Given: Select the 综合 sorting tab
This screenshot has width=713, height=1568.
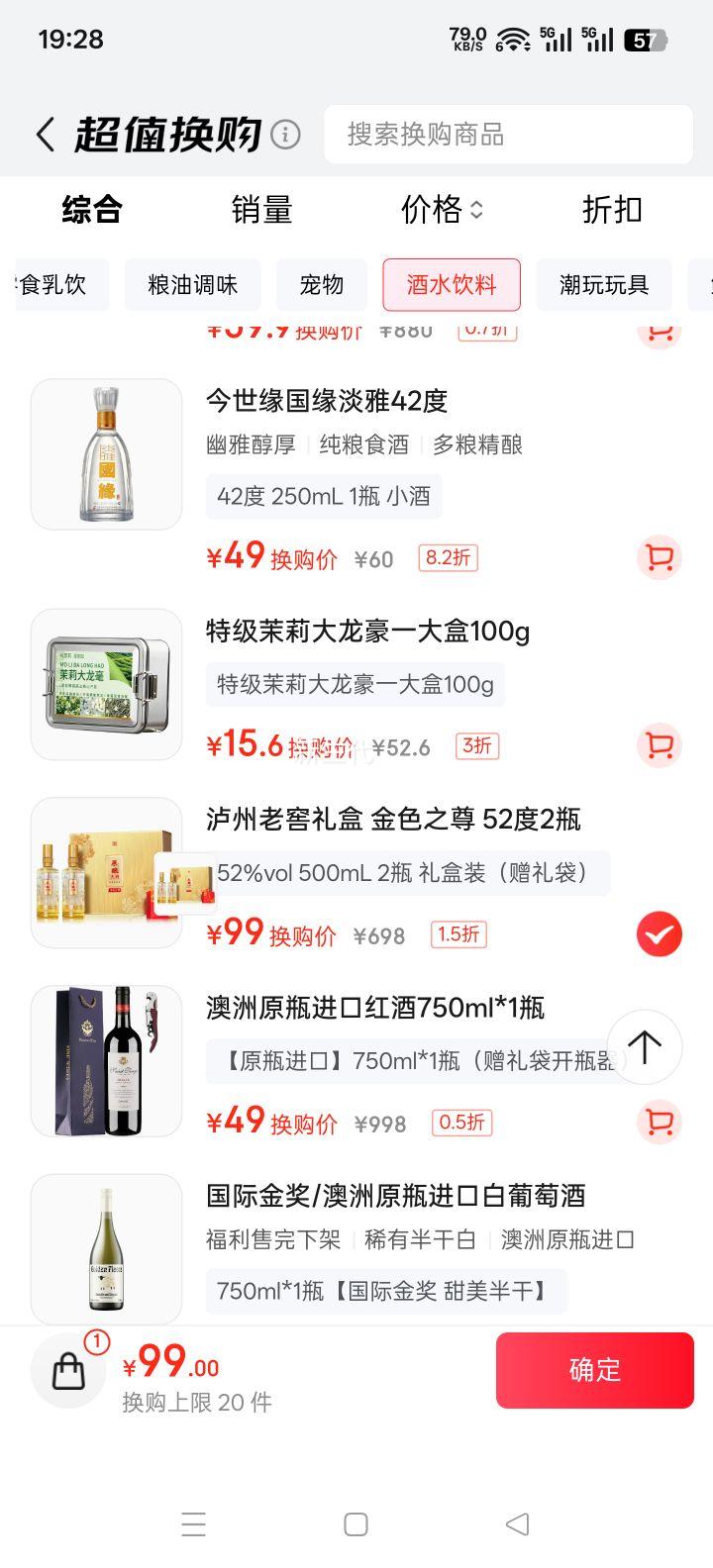Looking at the screenshot, I should [89, 210].
